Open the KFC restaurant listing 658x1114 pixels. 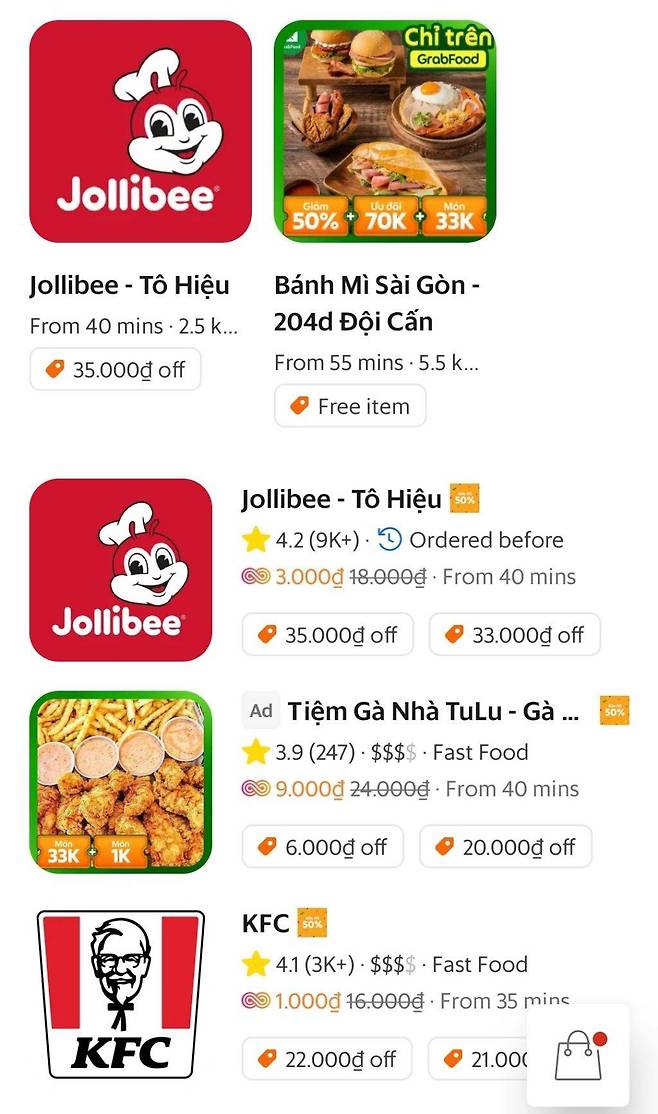(264, 922)
